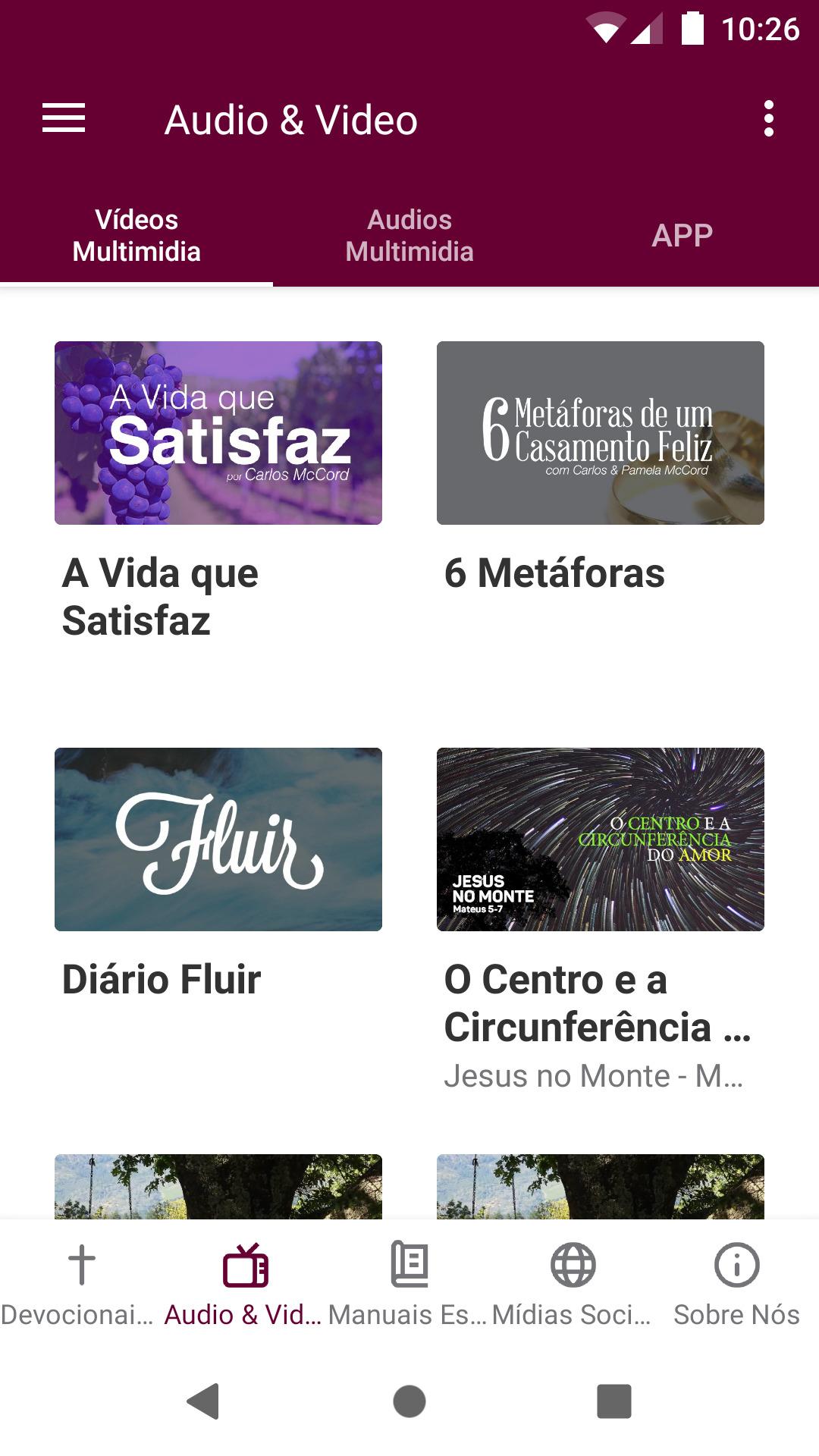Open the hamburger drawer menu
Screen dimensions: 819x1456
[x=64, y=119]
